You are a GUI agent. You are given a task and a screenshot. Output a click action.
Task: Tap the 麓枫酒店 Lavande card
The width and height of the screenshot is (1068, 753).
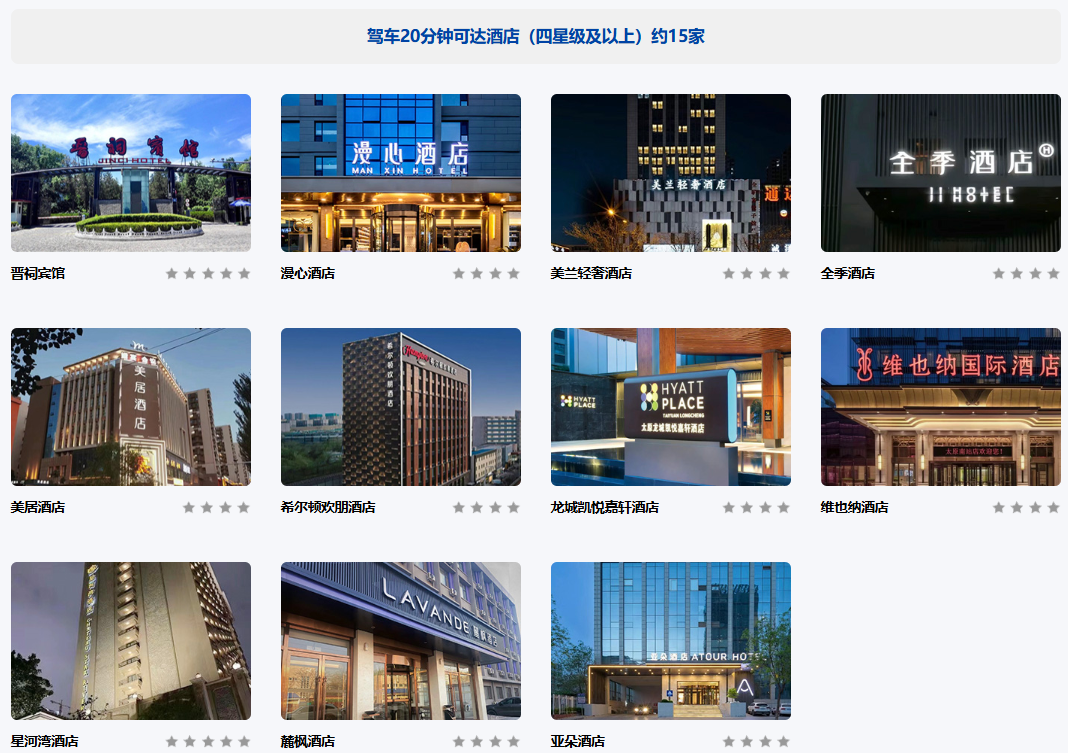tap(400, 641)
